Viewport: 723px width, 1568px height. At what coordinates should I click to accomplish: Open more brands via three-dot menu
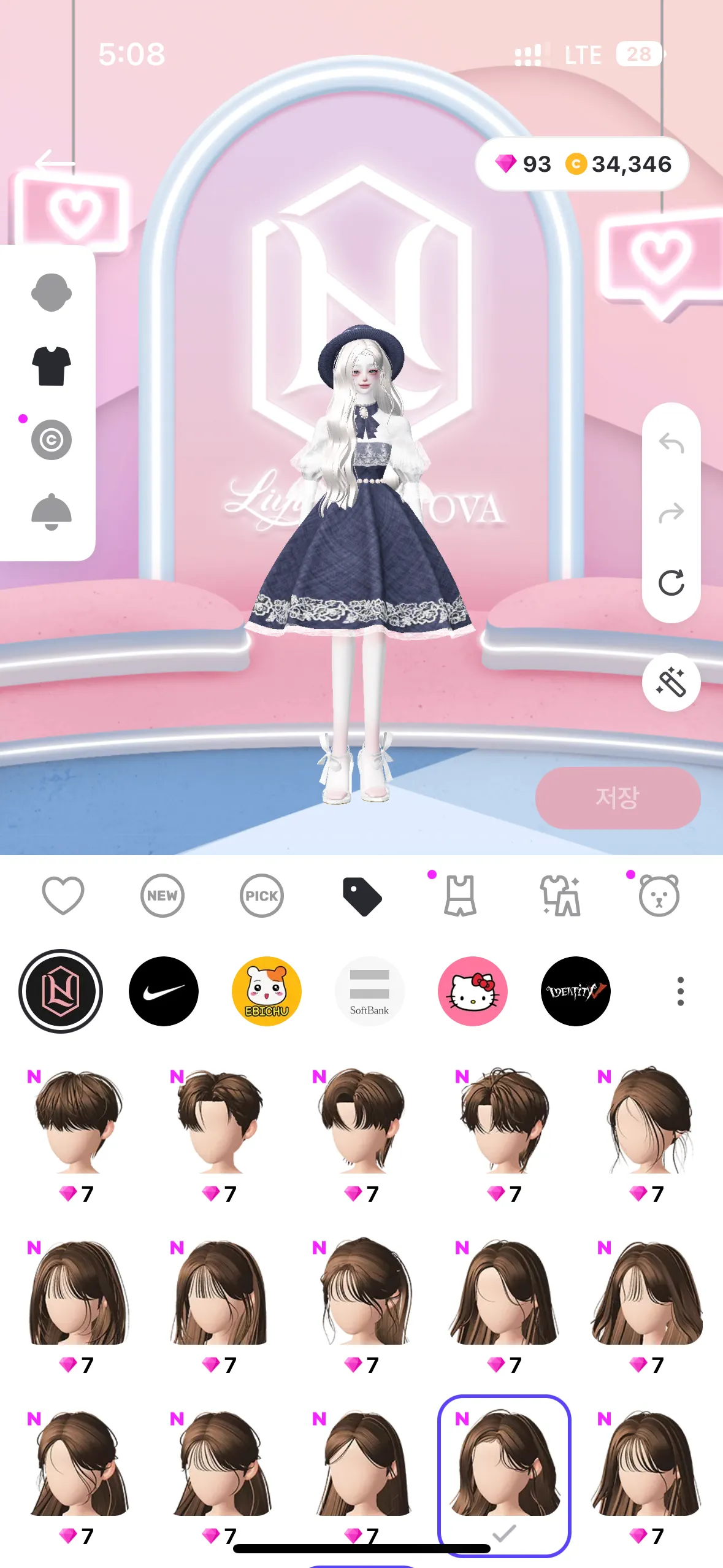pos(680,991)
